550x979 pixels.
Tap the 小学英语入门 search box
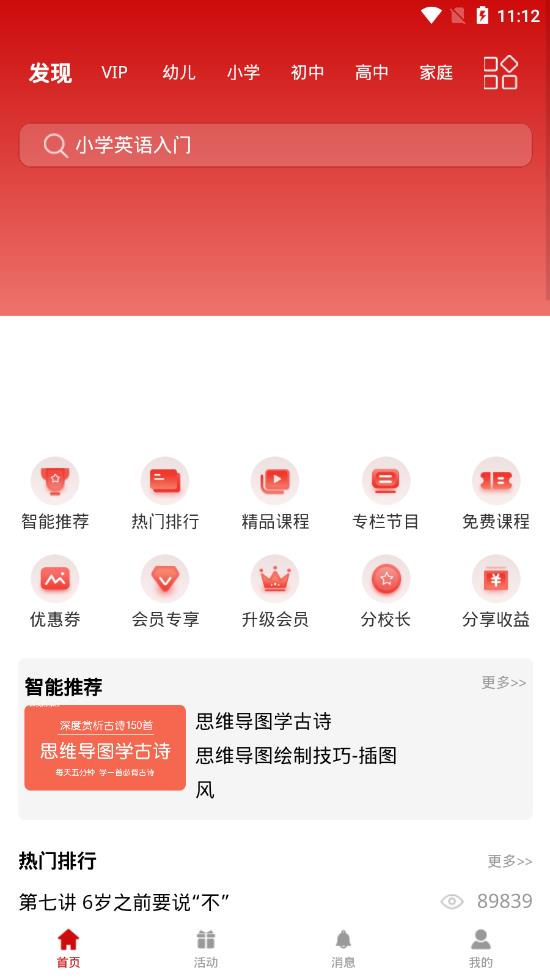[275, 145]
